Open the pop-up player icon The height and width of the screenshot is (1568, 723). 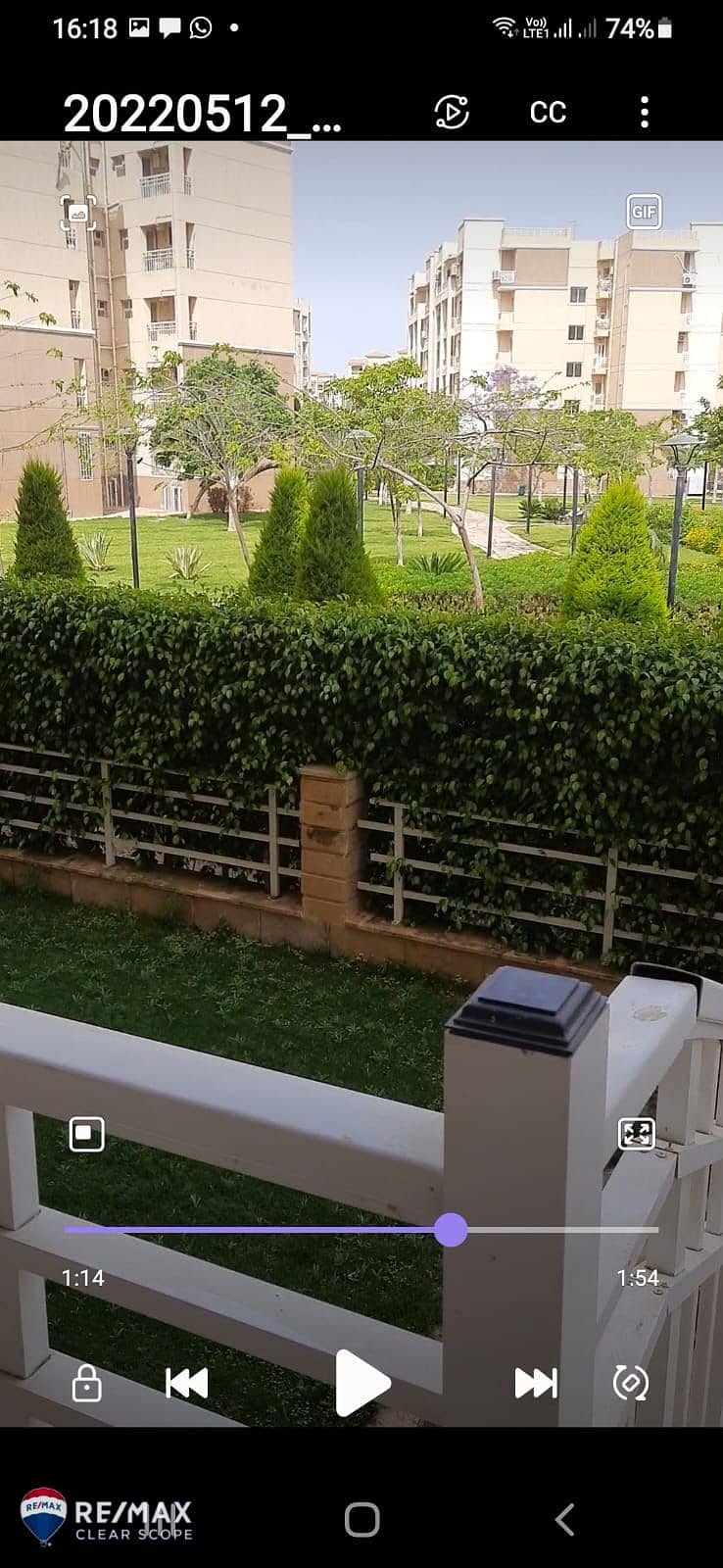[x=87, y=1134]
